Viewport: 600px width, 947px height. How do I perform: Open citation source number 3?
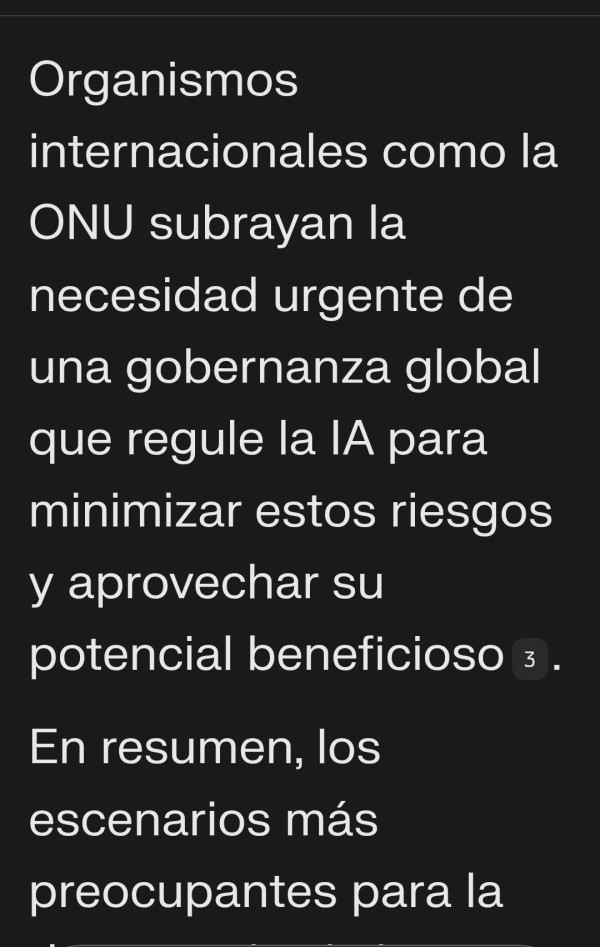[x=530, y=661]
